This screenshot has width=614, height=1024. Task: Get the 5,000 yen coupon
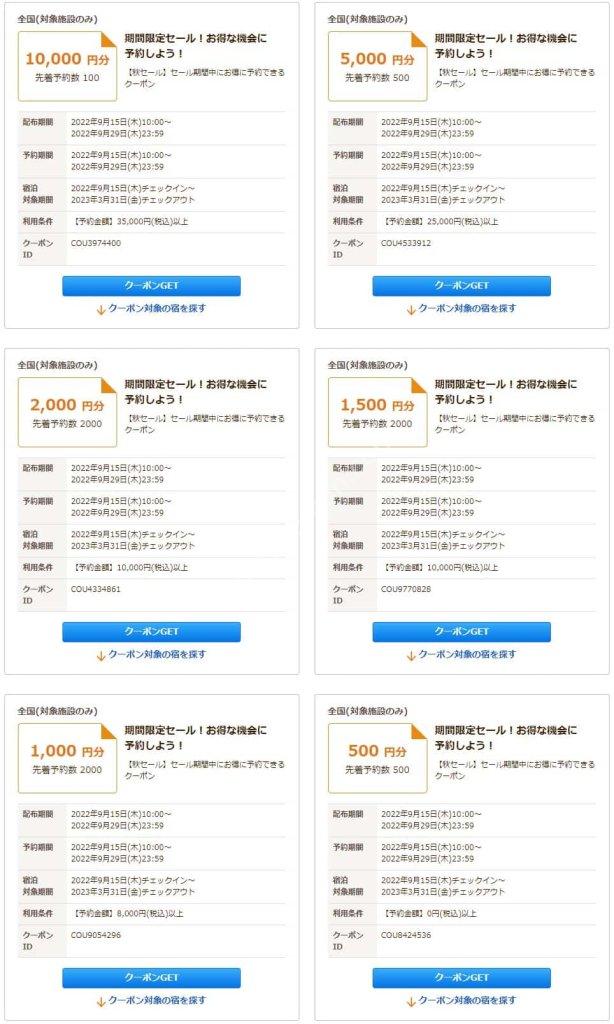point(461,285)
